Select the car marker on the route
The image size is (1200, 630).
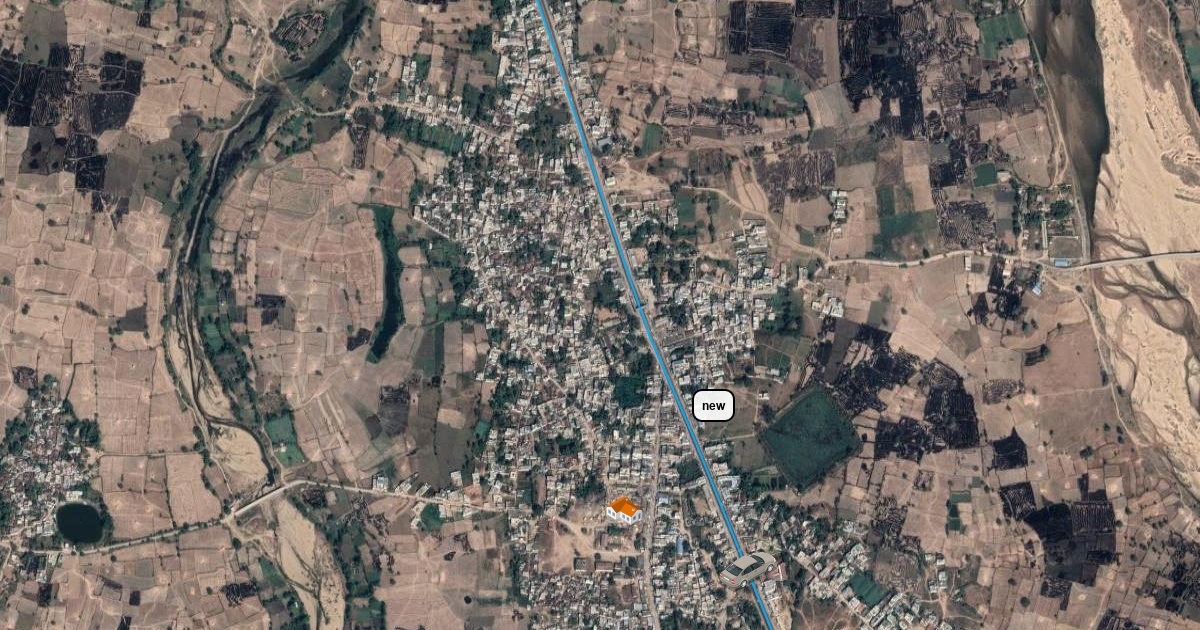pyautogui.click(x=748, y=569)
